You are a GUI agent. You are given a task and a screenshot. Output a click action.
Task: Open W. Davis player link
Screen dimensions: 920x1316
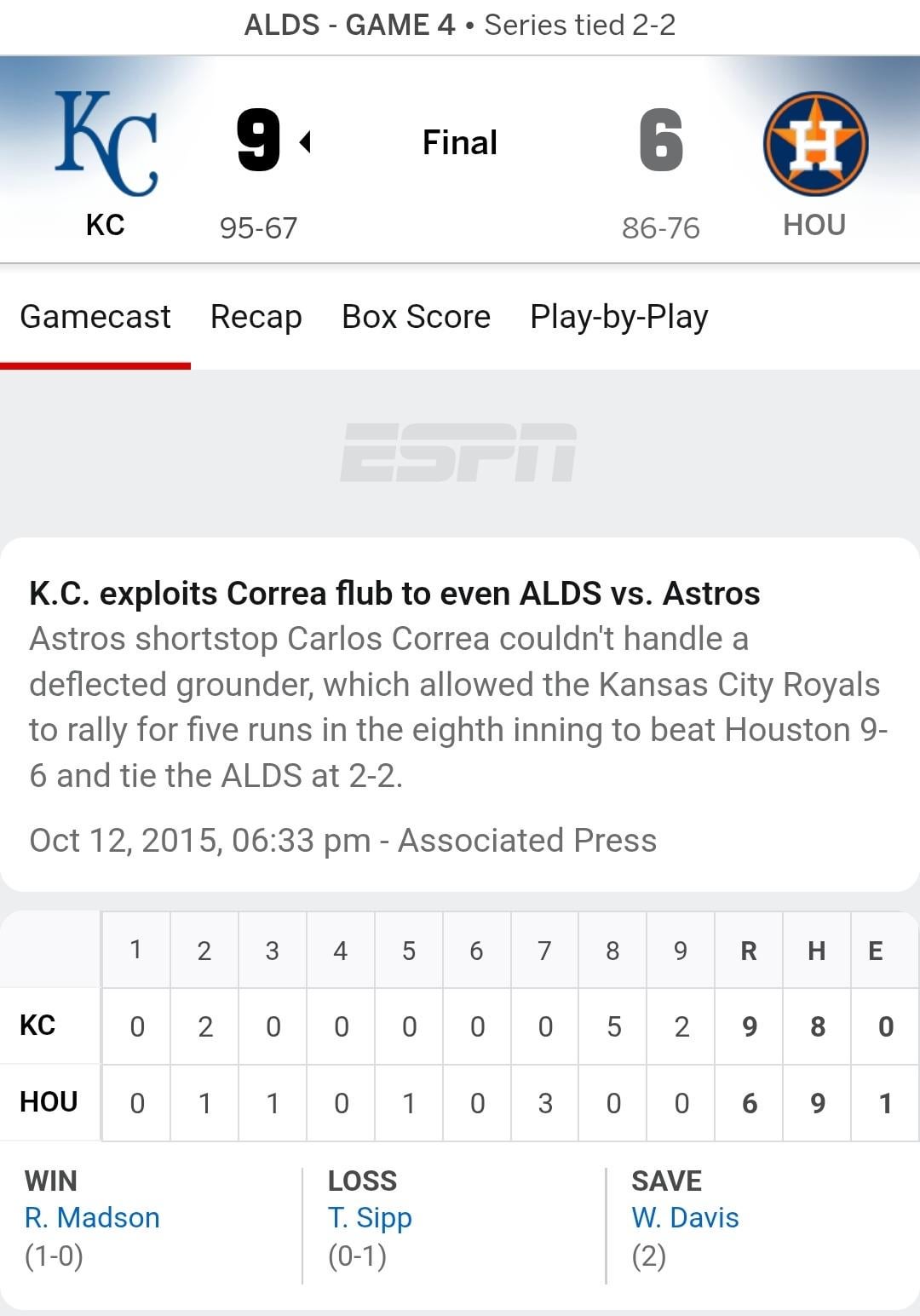click(x=685, y=1217)
